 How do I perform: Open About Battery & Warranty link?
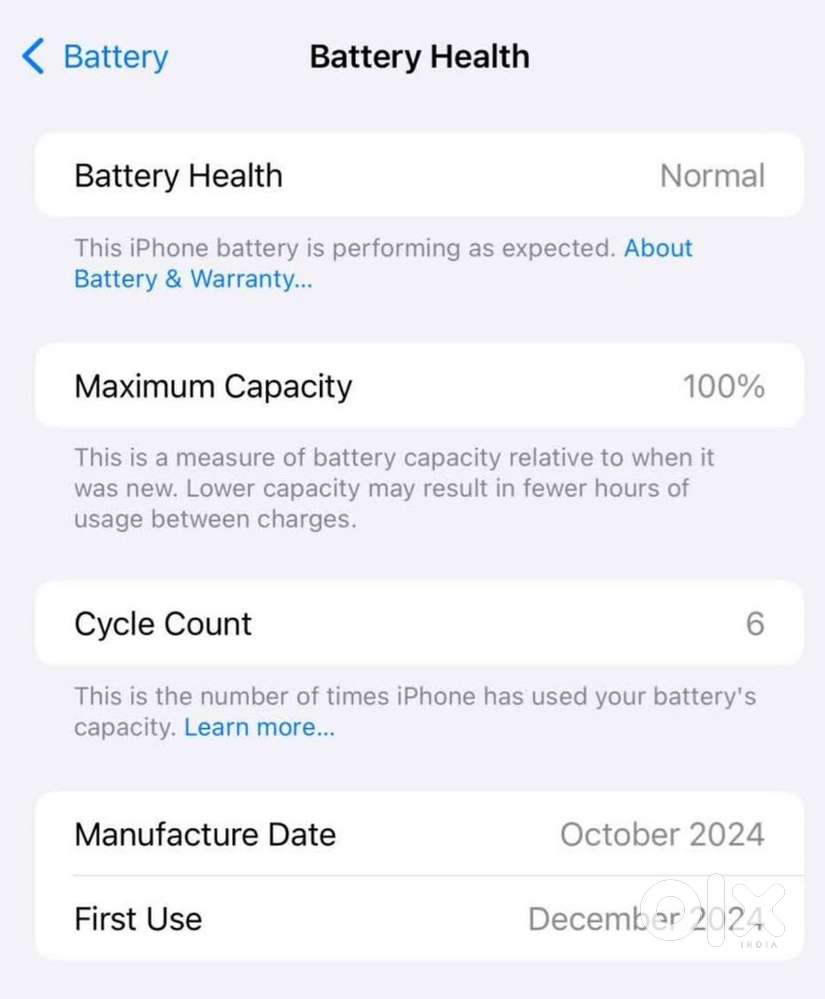click(192, 279)
